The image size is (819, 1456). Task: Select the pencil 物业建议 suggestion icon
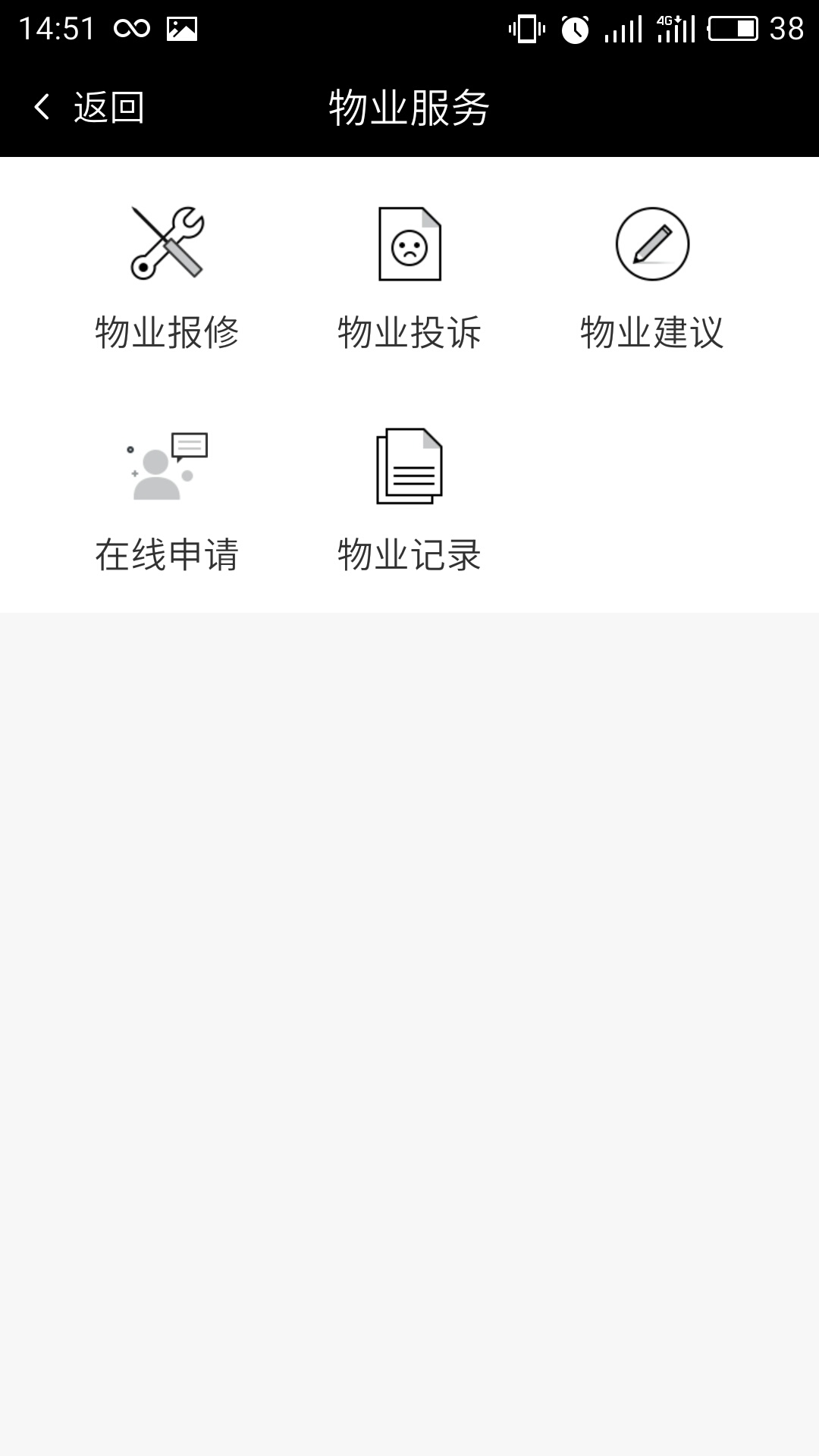(651, 244)
